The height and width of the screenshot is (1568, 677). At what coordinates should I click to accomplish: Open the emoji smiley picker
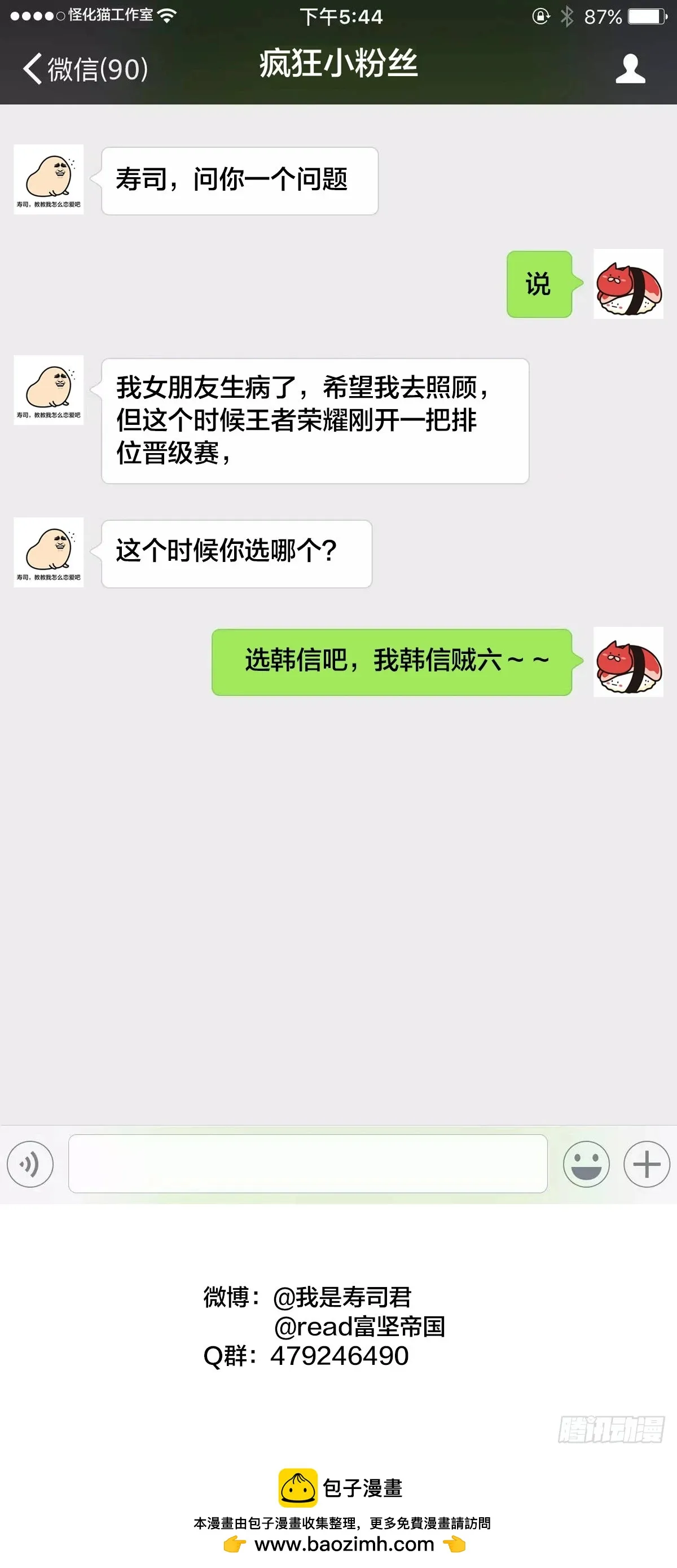(x=586, y=1163)
